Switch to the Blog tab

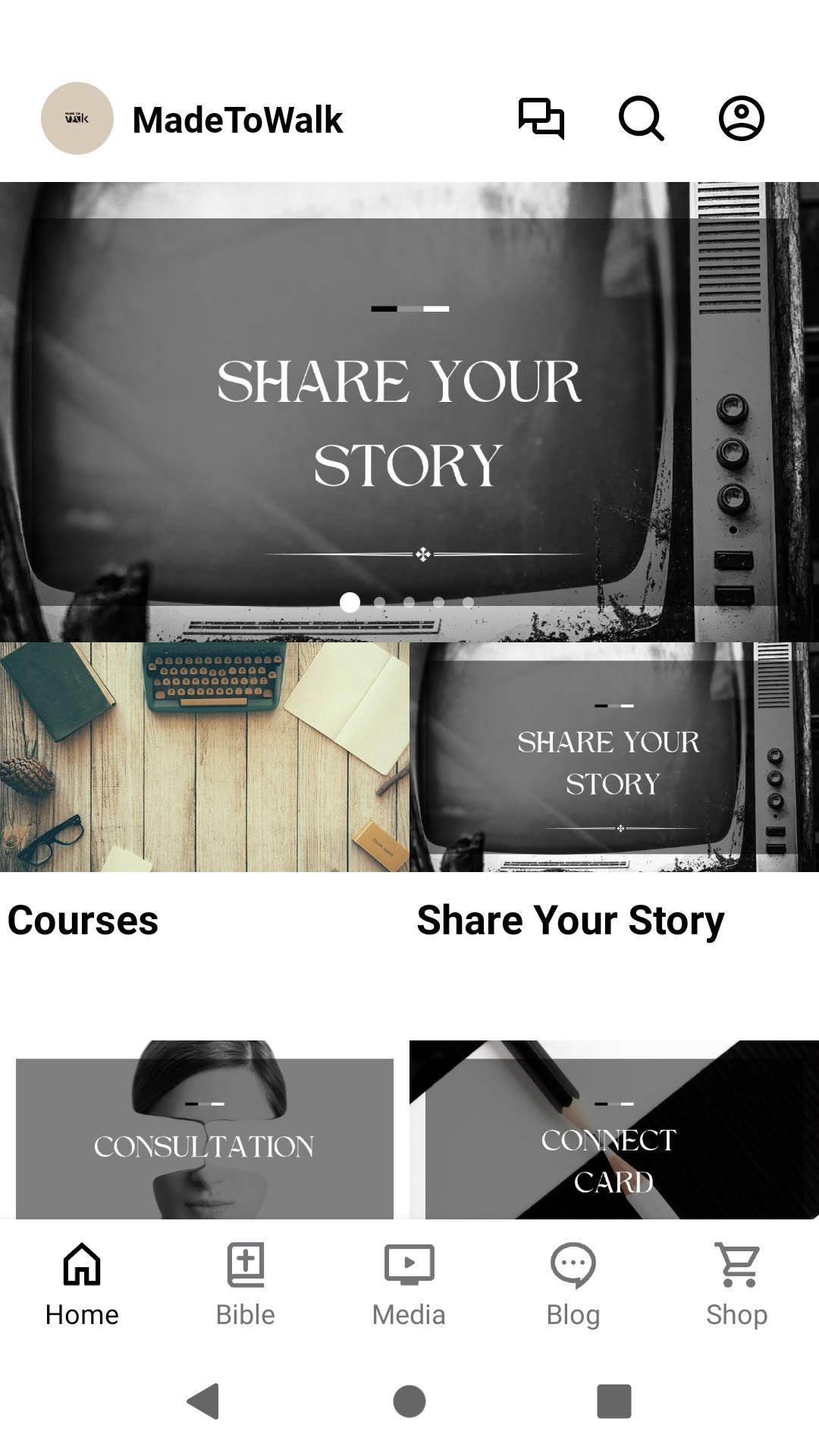573,1285
